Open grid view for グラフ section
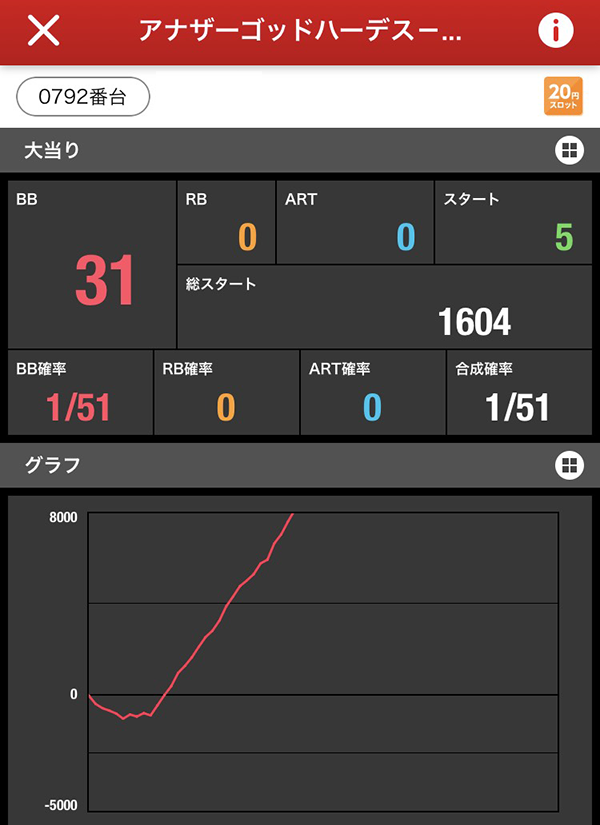This screenshot has width=600, height=825. pyautogui.click(x=568, y=465)
